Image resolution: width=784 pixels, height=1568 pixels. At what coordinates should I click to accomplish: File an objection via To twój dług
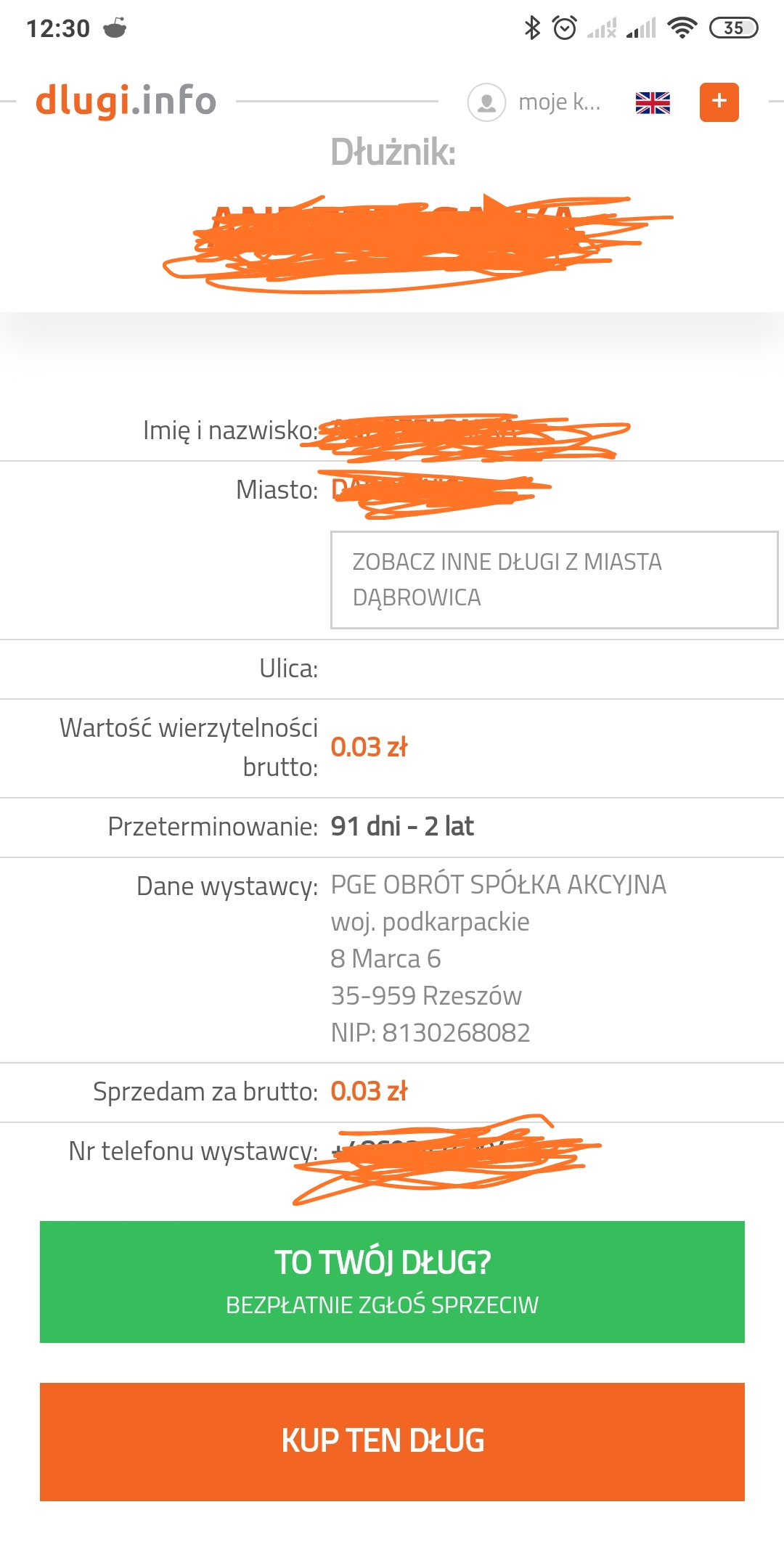tap(392, 1281)
